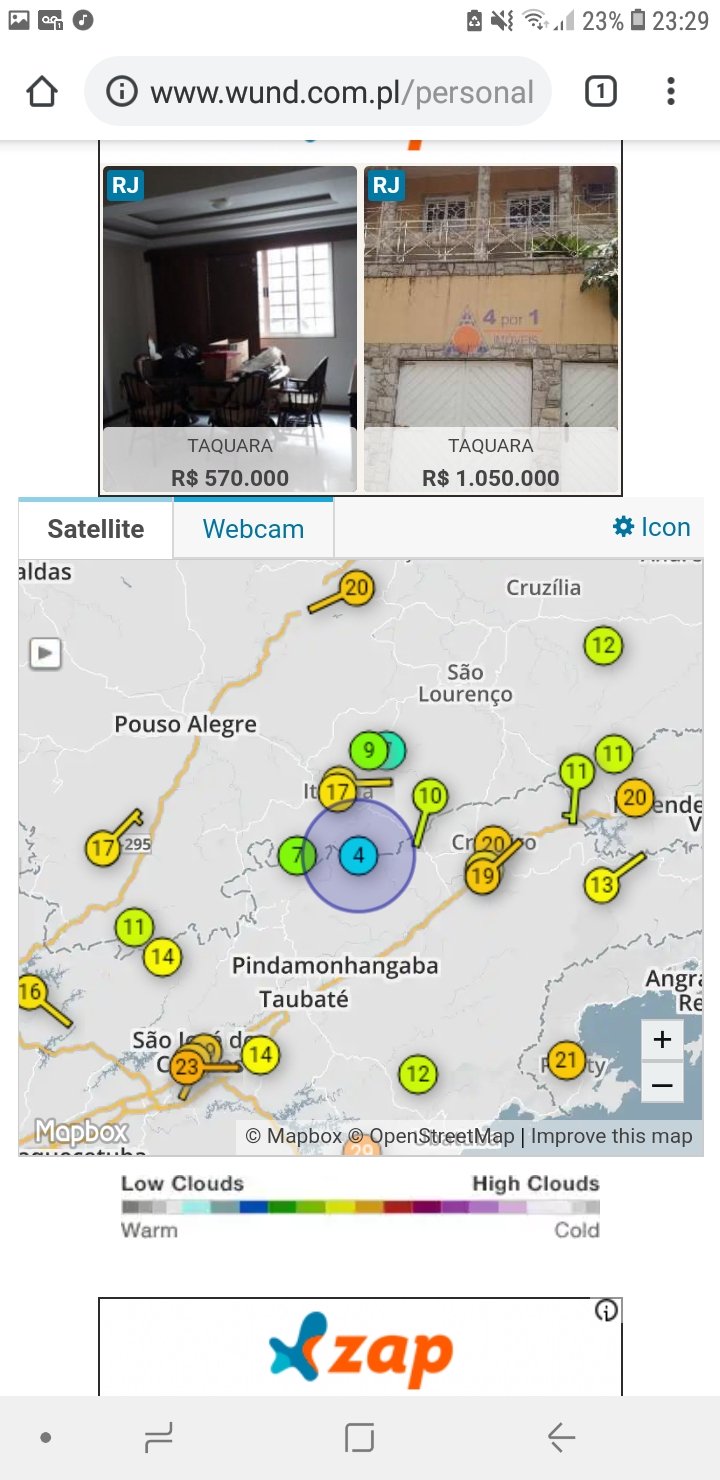Tap the station marker showing 21
This screenshot has height=1480, width=720.
click(x=567, y=1060)
